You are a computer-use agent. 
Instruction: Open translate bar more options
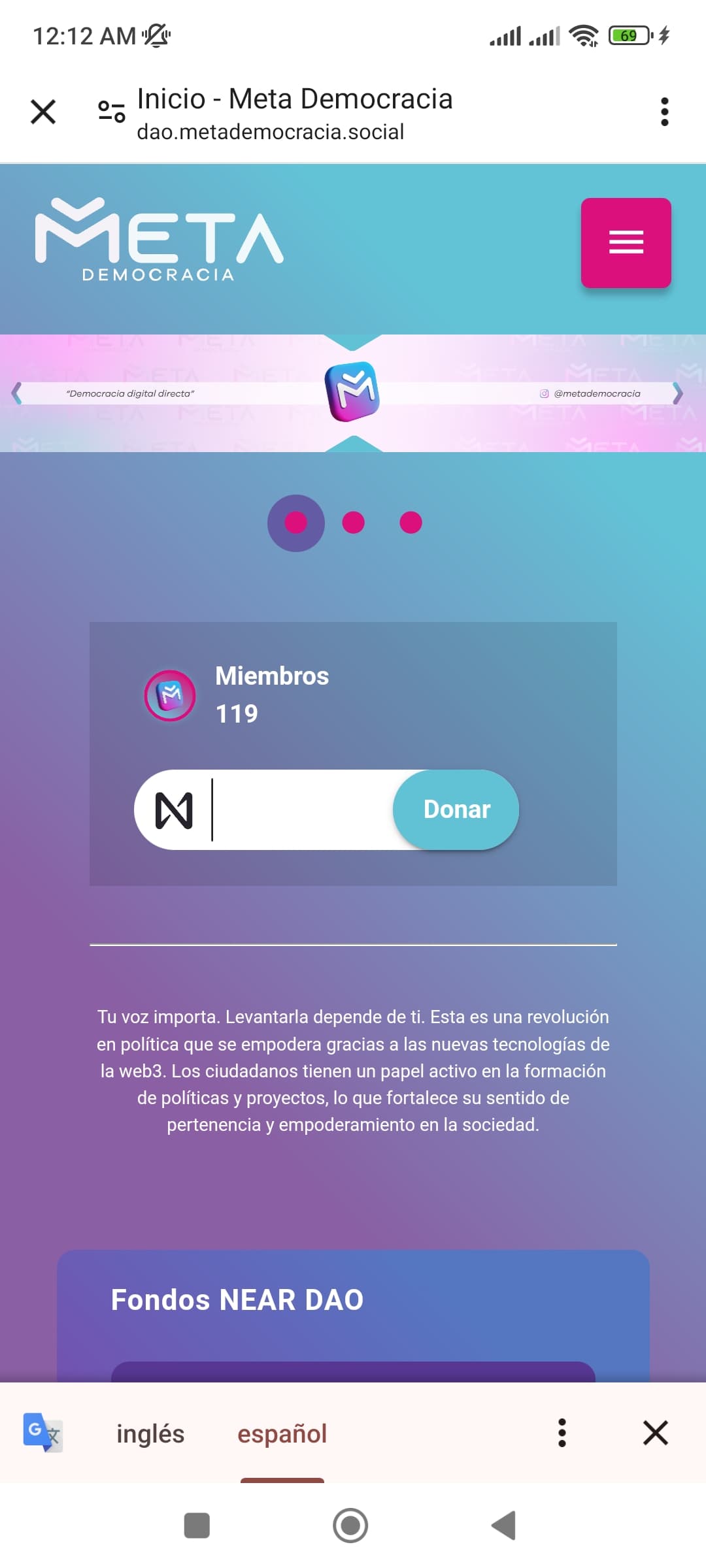point(562,1433)
